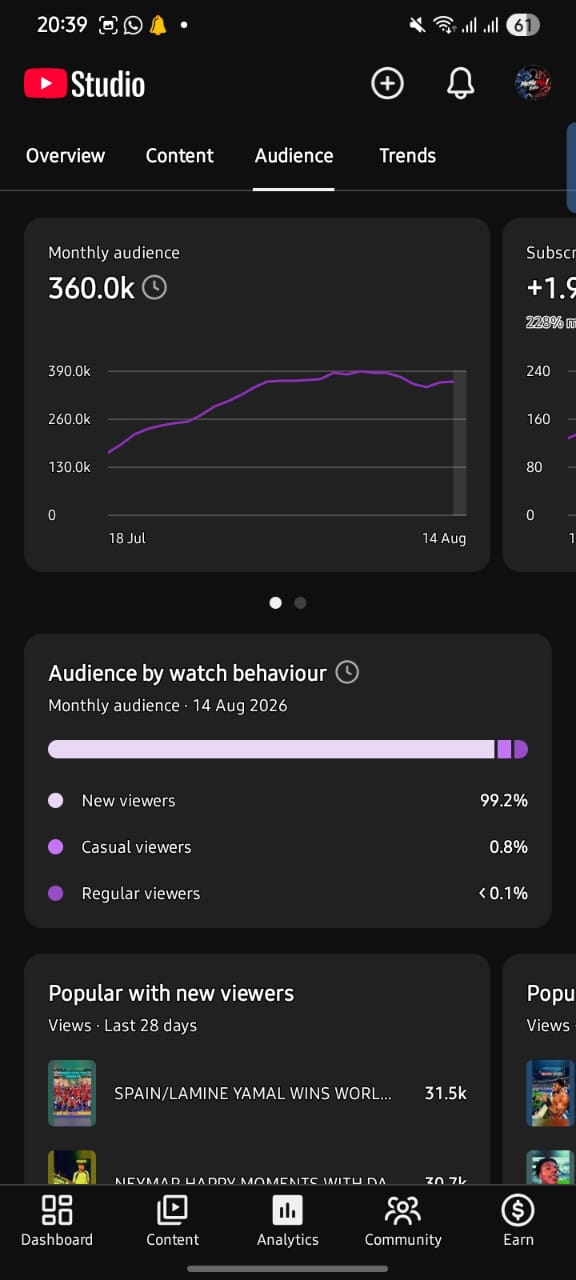Switch to the Trends tab
576x1280 pixels.
(407, 156)
